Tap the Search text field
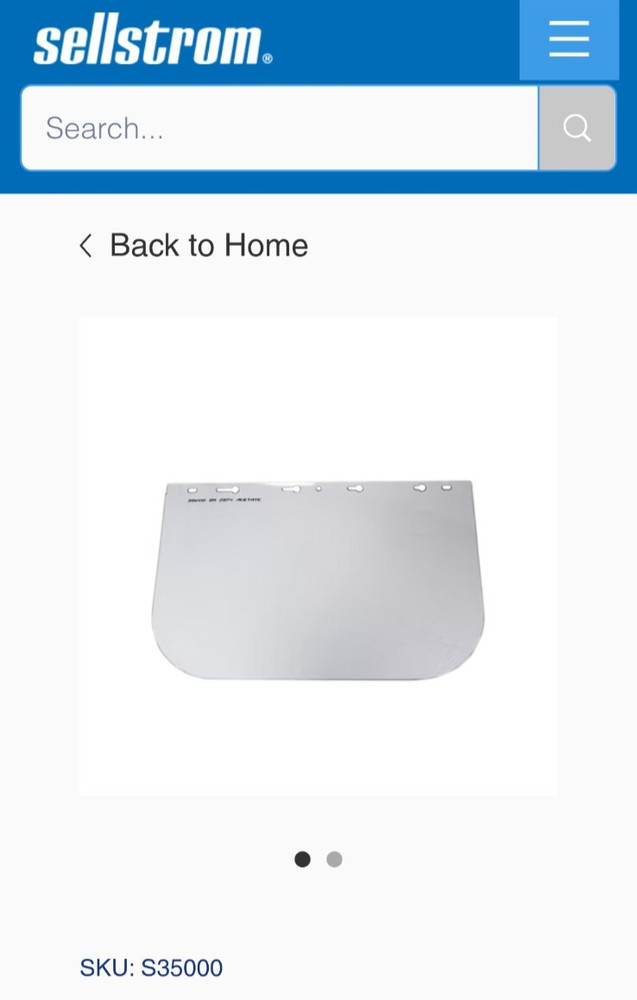This screenshot has height=1000, width=637. (x=280, y=128)
